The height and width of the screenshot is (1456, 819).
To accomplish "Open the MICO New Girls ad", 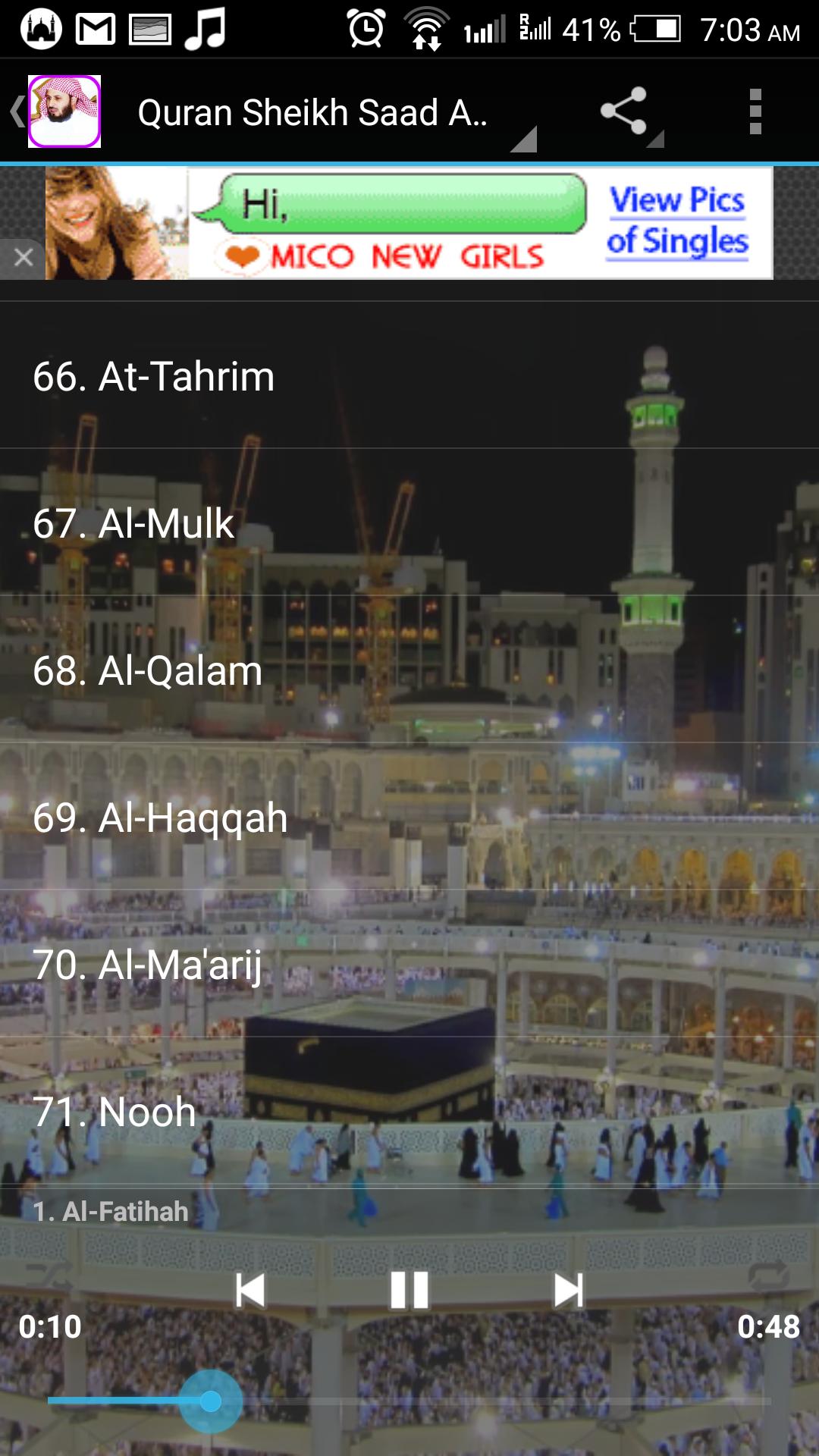I will pos(409,223).
